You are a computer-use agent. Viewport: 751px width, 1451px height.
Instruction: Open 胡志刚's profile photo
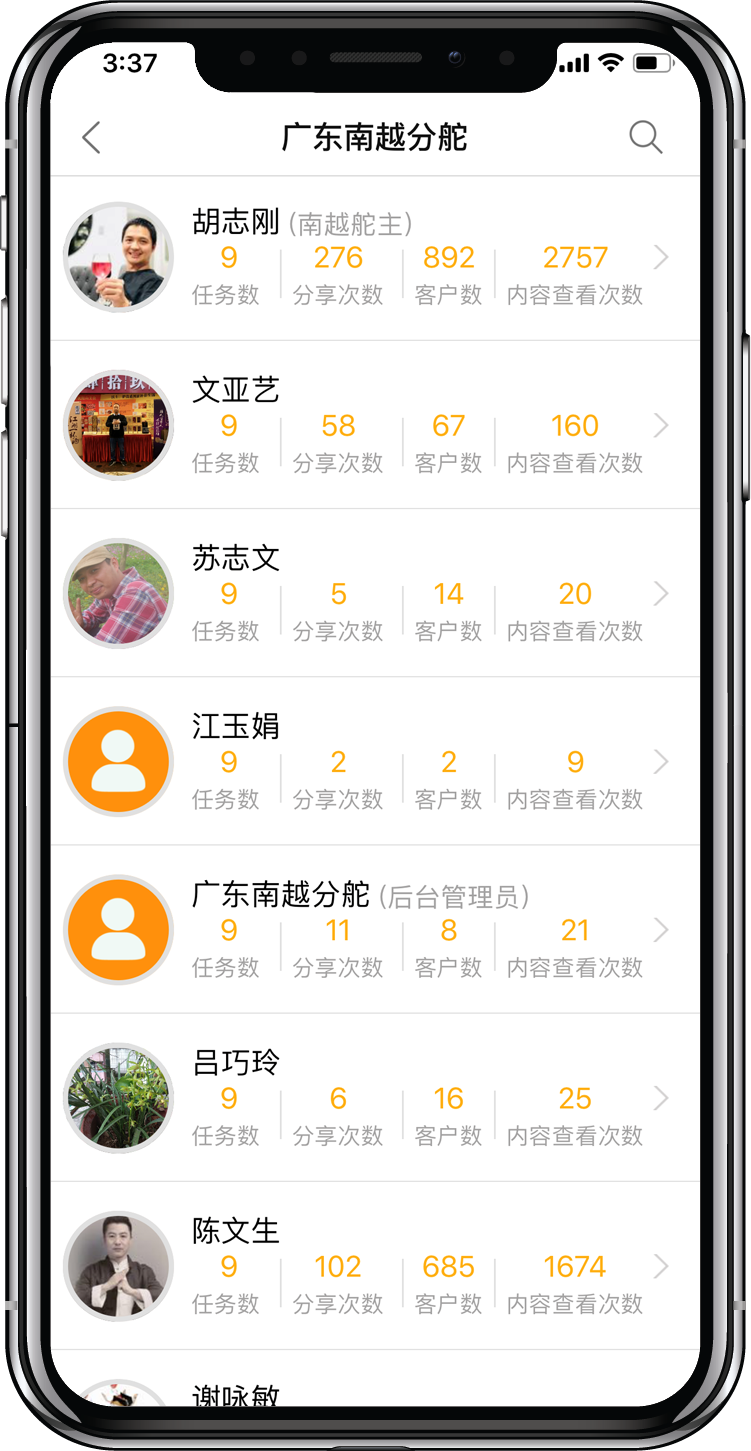[118, 257]
